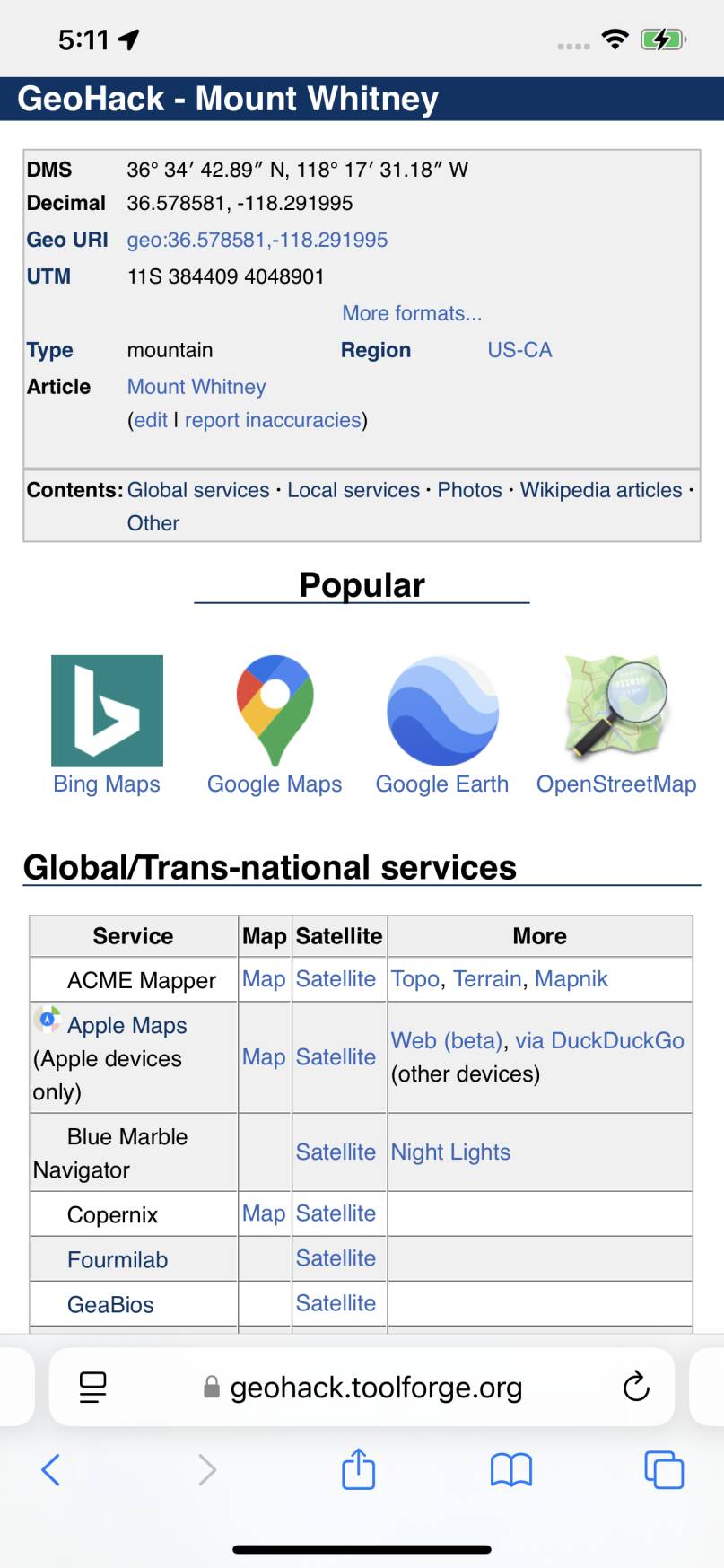Open Copernix map view
Screen dimensions: 724x1568
point(264,1213)
